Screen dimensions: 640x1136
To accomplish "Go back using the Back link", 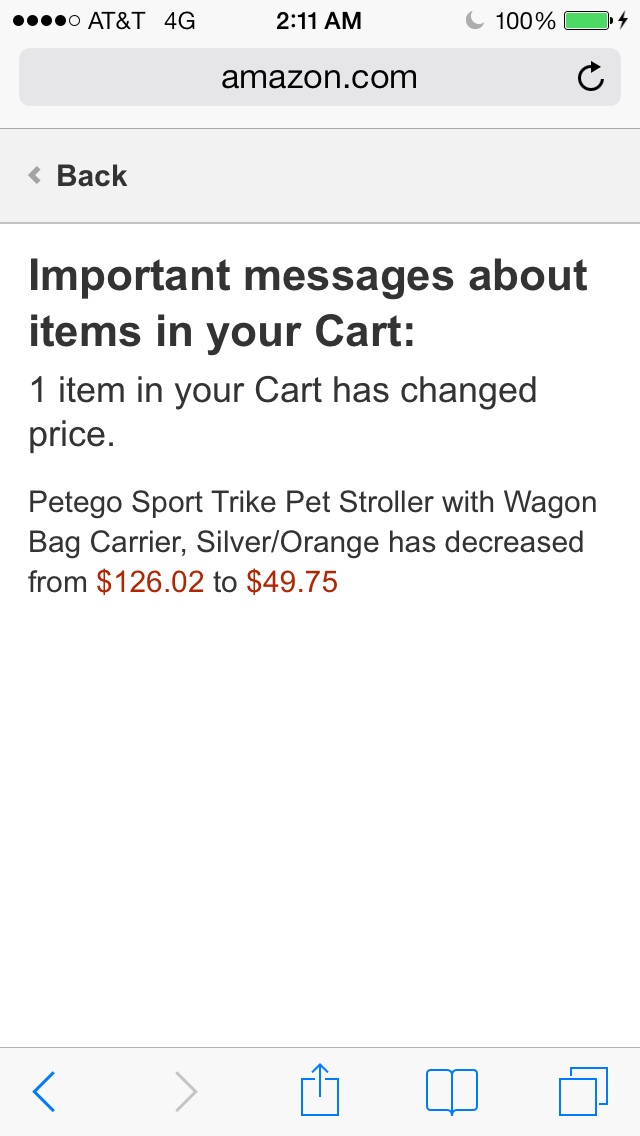I will 78,175.
